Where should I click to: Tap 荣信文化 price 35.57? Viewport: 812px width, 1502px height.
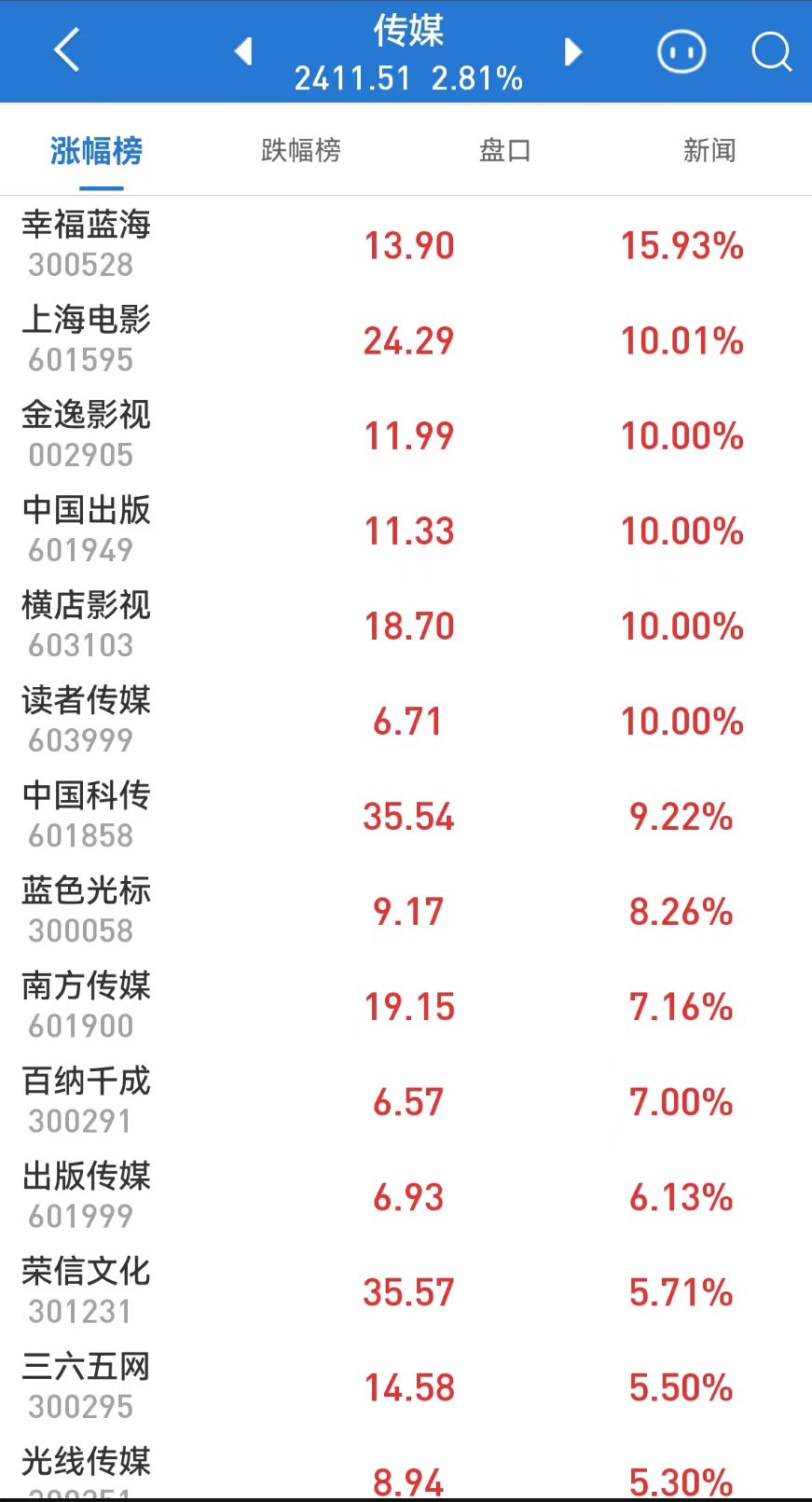(408, 1292)
